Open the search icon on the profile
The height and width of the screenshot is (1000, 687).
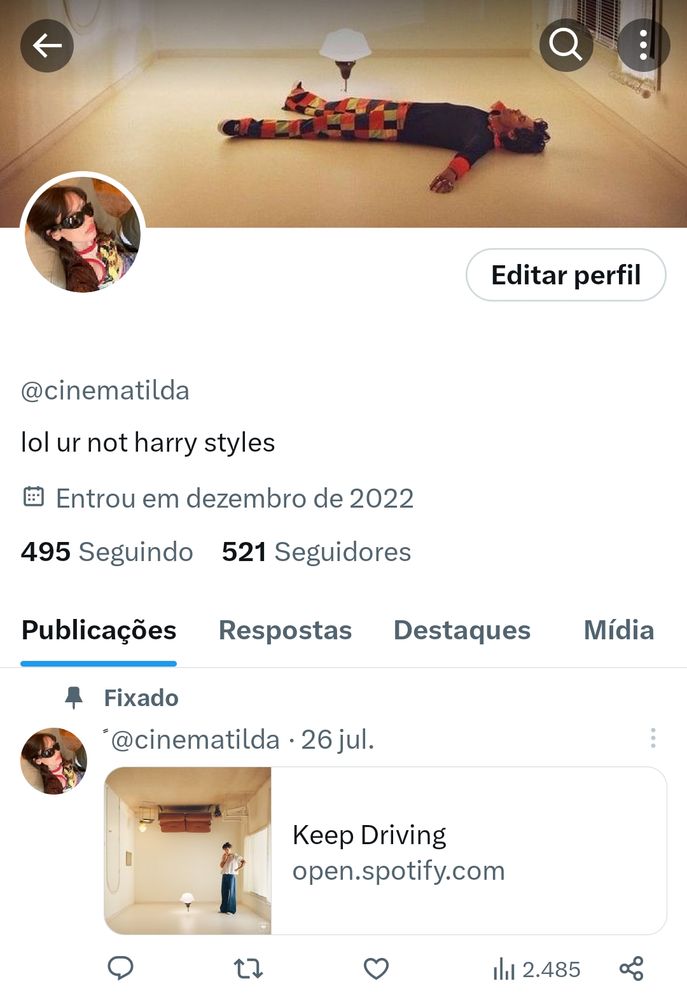pyautogui.click(x=566, y=46)
